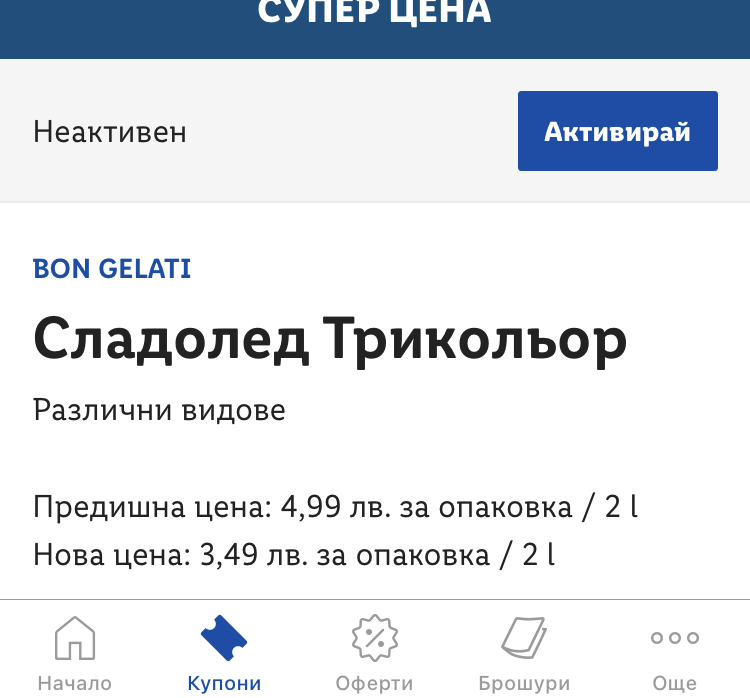The image size is (750, 698).
Task: Select the Купони coupons tab
Action: (x=224, y=653)
